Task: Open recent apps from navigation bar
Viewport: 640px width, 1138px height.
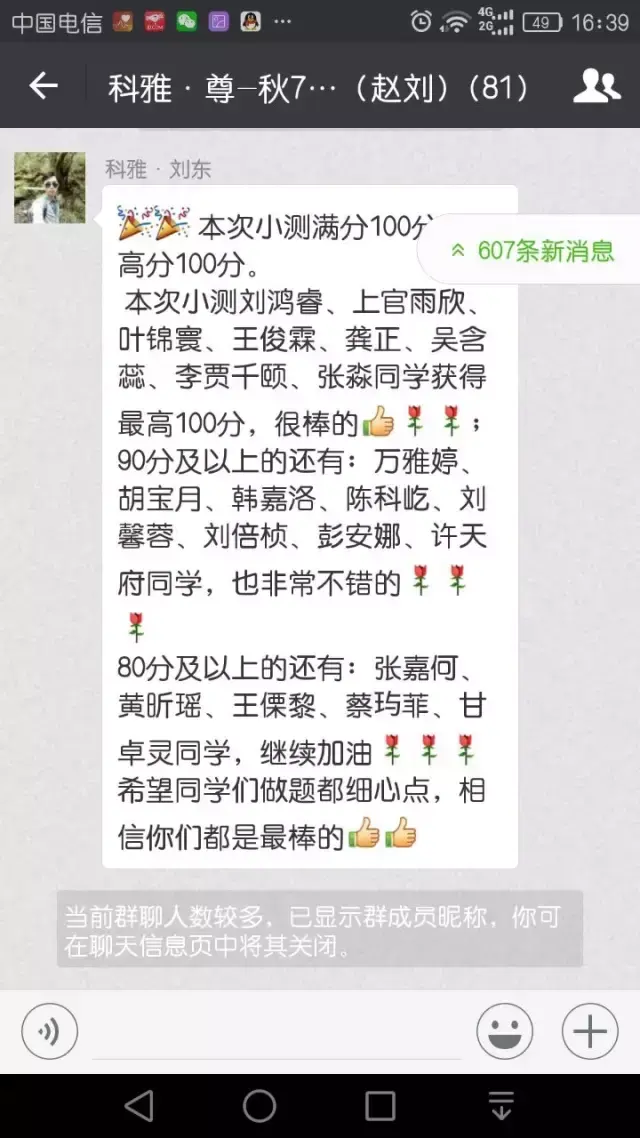Action: [x=380, y=1106]
